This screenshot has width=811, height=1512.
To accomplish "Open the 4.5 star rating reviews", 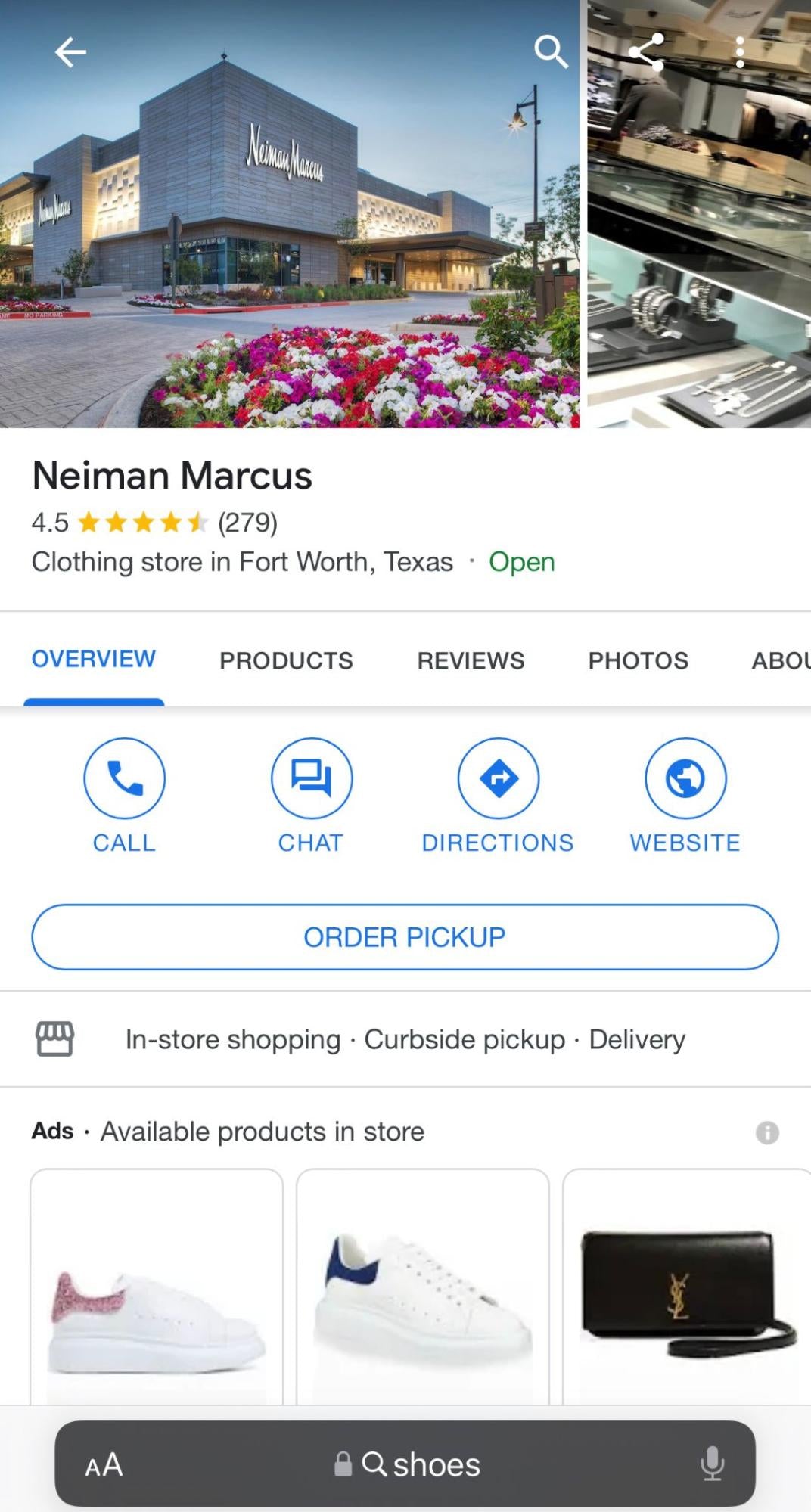I will click(141, 522).
